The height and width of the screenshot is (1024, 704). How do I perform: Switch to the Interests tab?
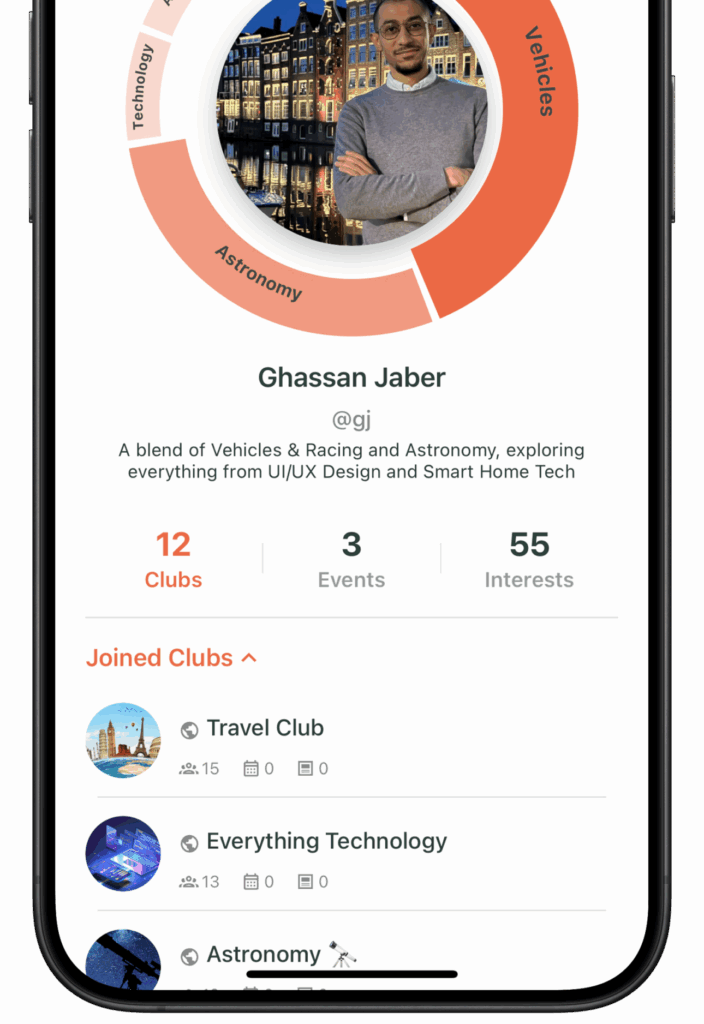[529, 560]
